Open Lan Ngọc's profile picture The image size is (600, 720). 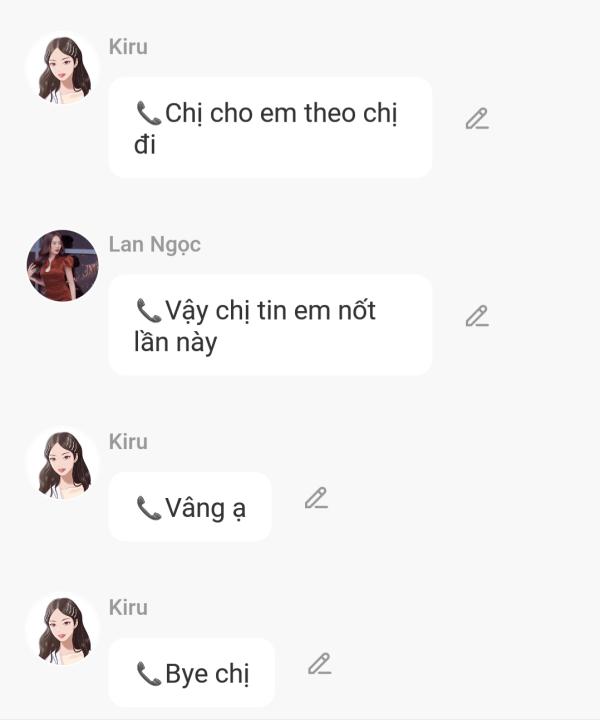(62, 266)
